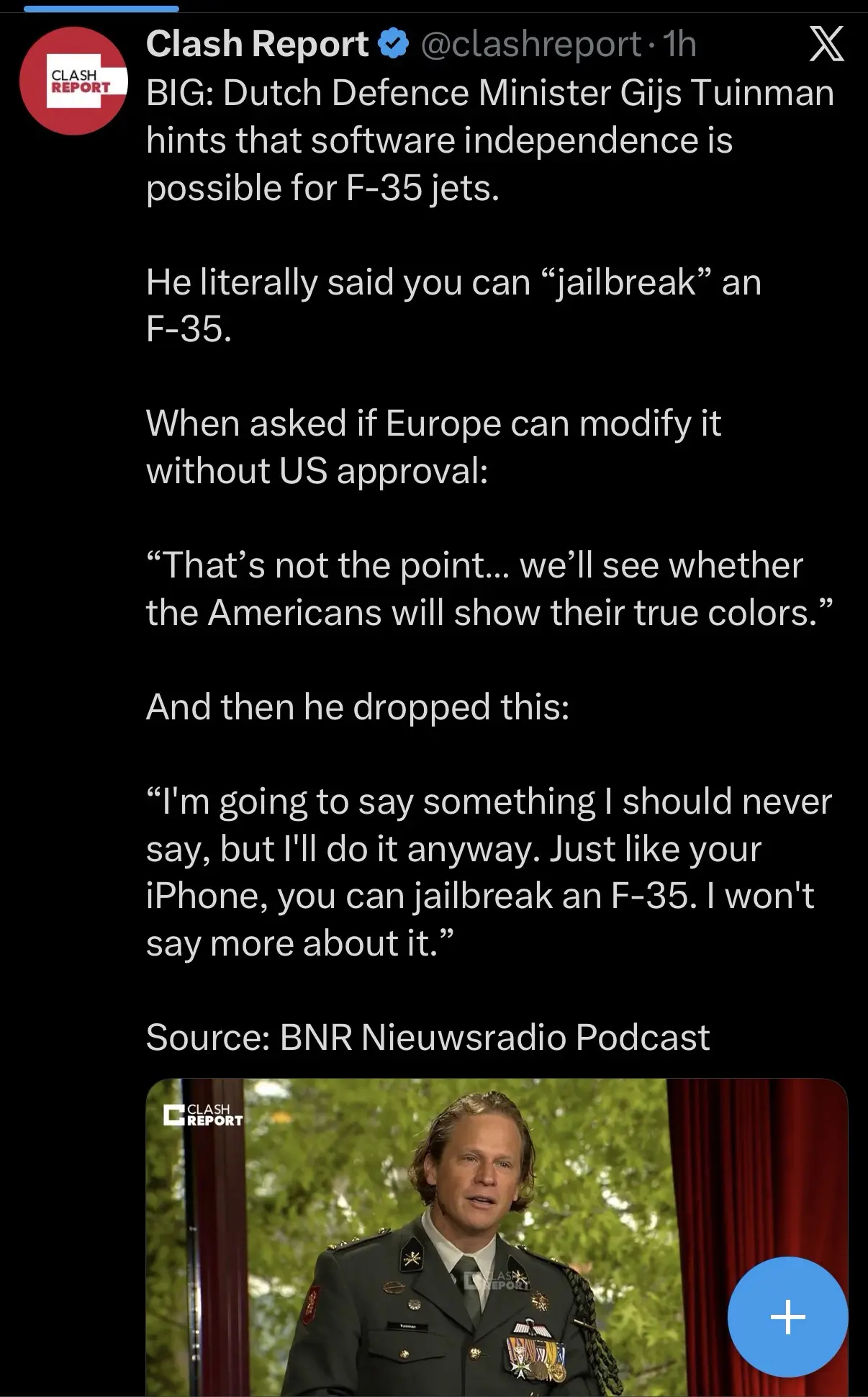Open the Clash Report profile avatar
The image size is (868, 1397).
click(x=73, y=81)
